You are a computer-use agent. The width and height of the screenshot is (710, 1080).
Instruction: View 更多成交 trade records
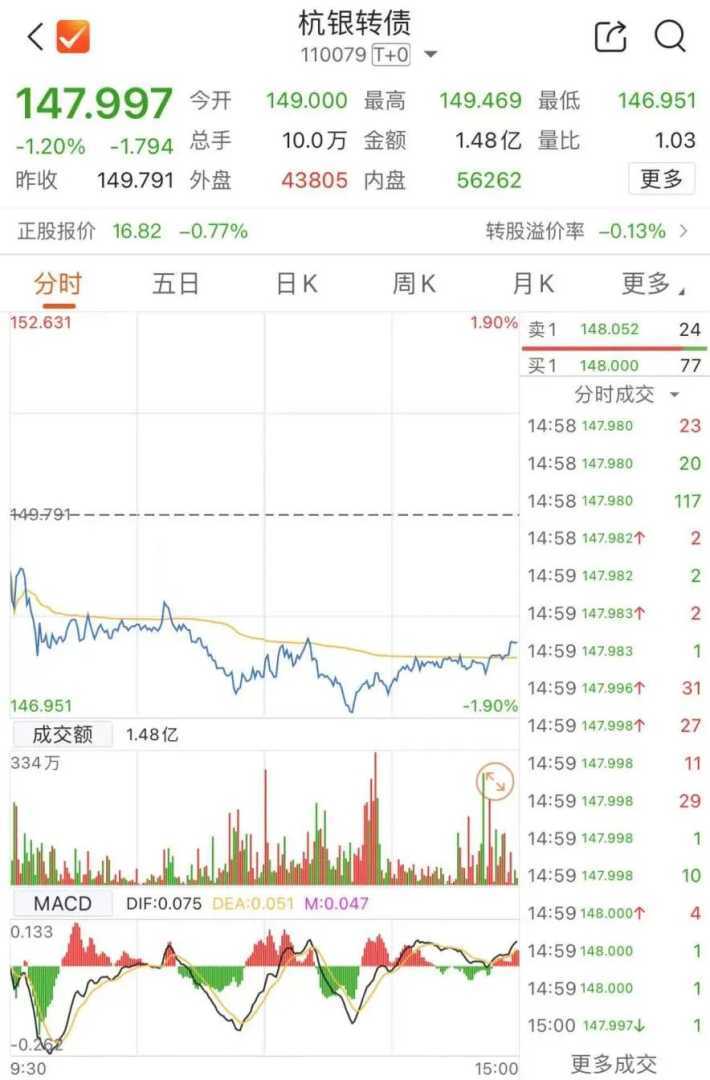point(614,1063)
